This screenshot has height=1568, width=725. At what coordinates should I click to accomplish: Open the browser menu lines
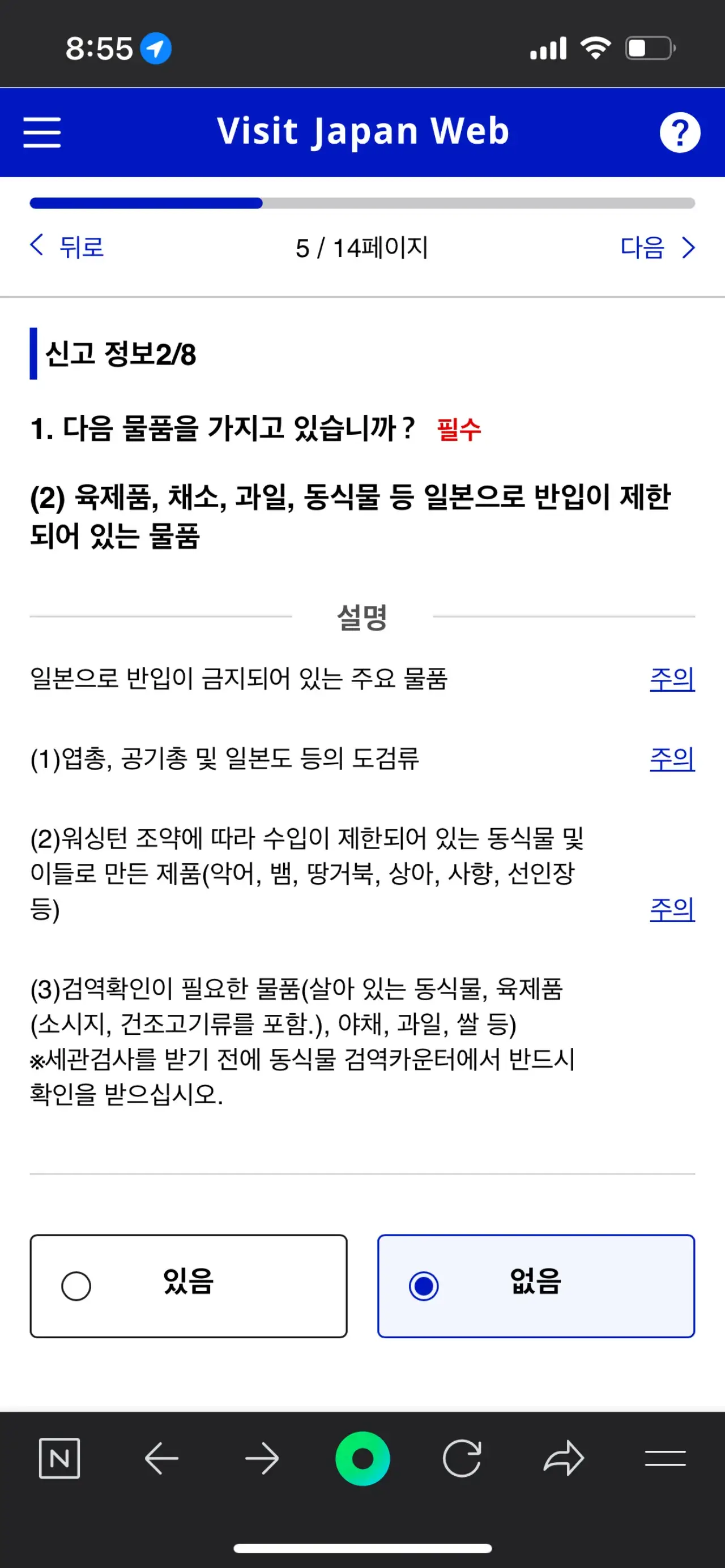pyautogui.click(x=666, y=1458)
